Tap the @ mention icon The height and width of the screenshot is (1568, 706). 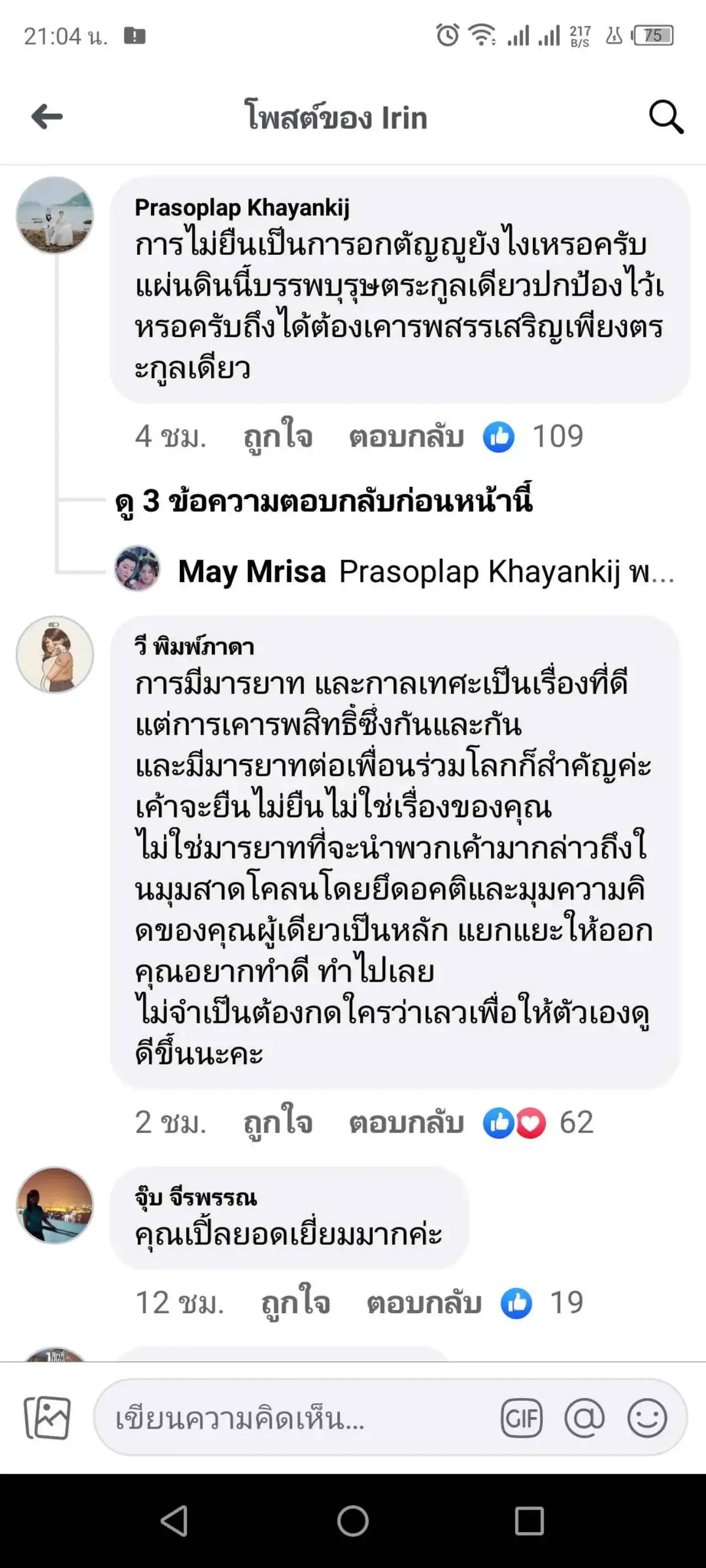click(584, 1417)
